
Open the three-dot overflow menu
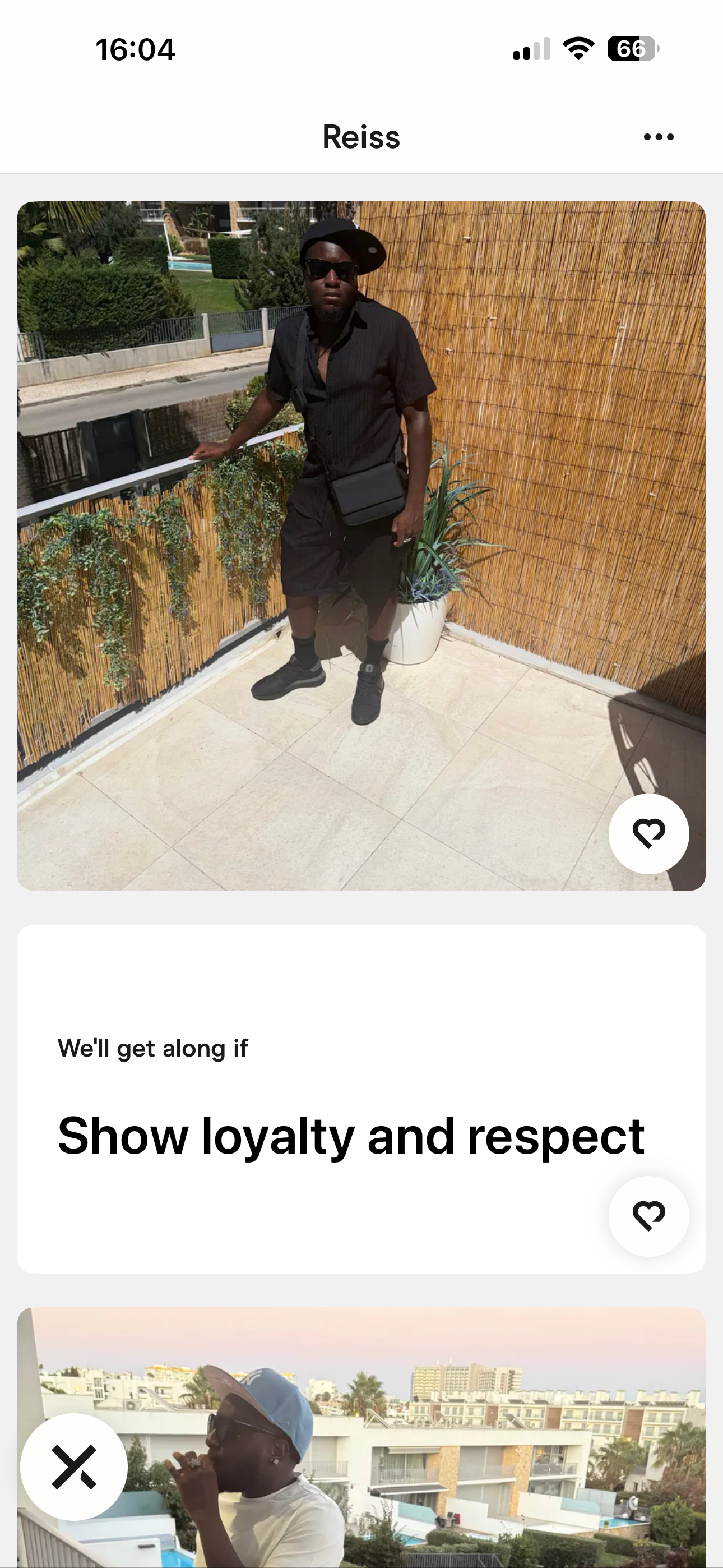[x=659, y=137]
